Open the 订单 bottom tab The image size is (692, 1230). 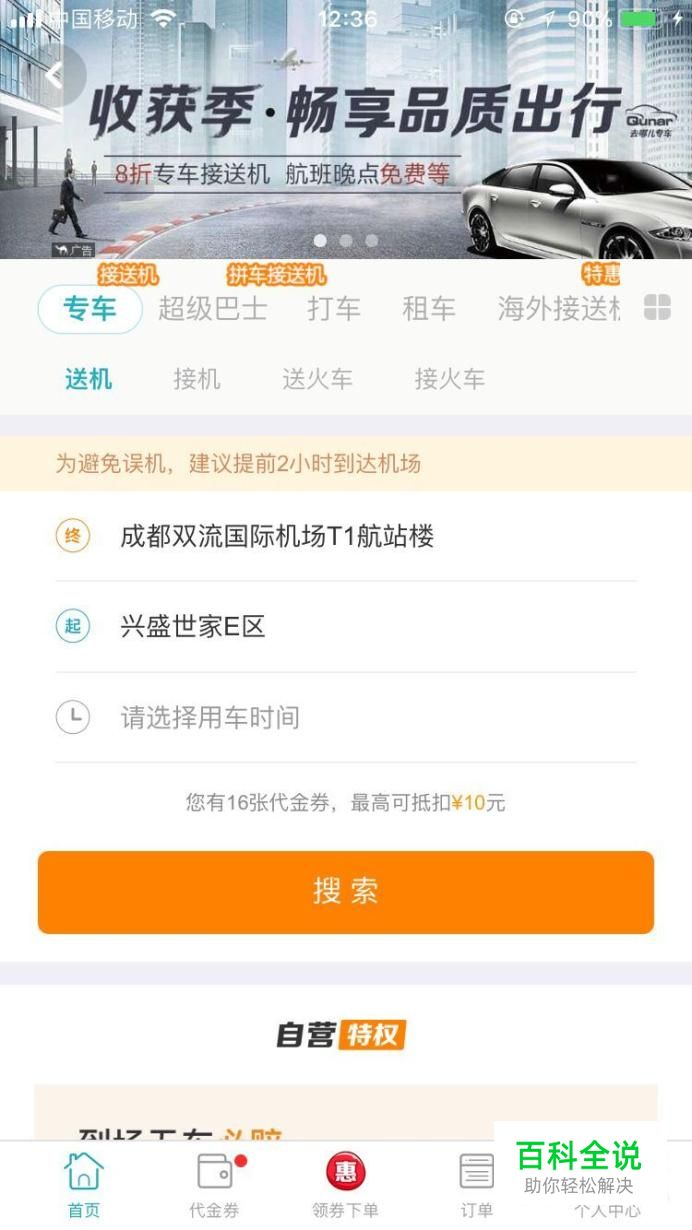click(476, 1185)
